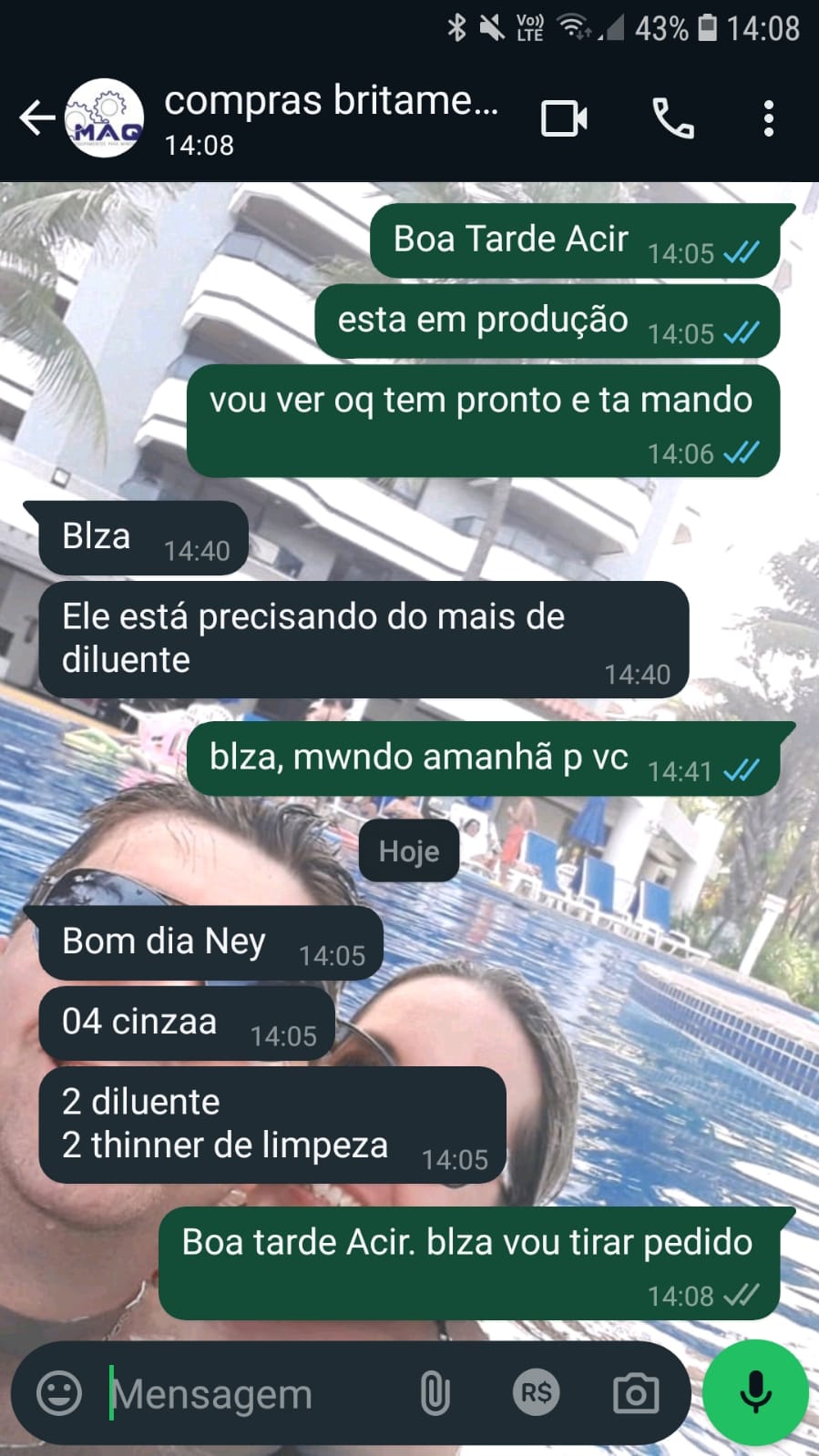Open the emoji picker
The image size is (819, 1456).
tap(59, 1393)
